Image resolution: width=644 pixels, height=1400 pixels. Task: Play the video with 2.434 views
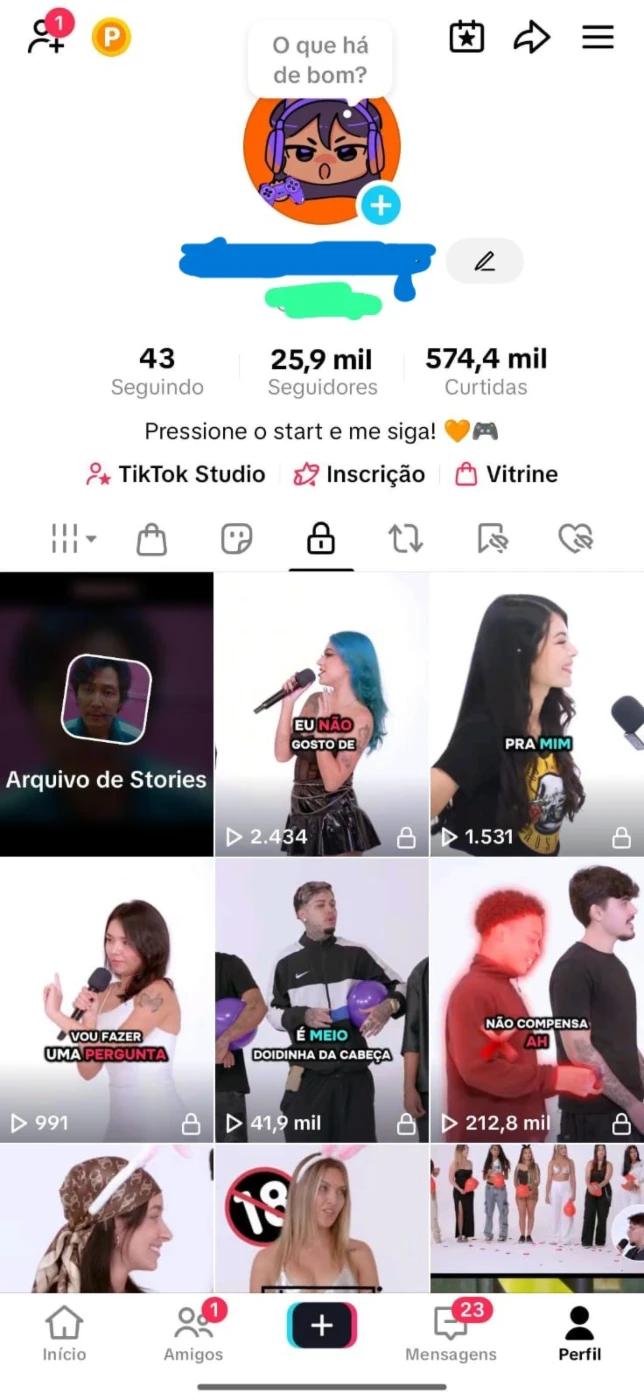[x=321, y=713]
